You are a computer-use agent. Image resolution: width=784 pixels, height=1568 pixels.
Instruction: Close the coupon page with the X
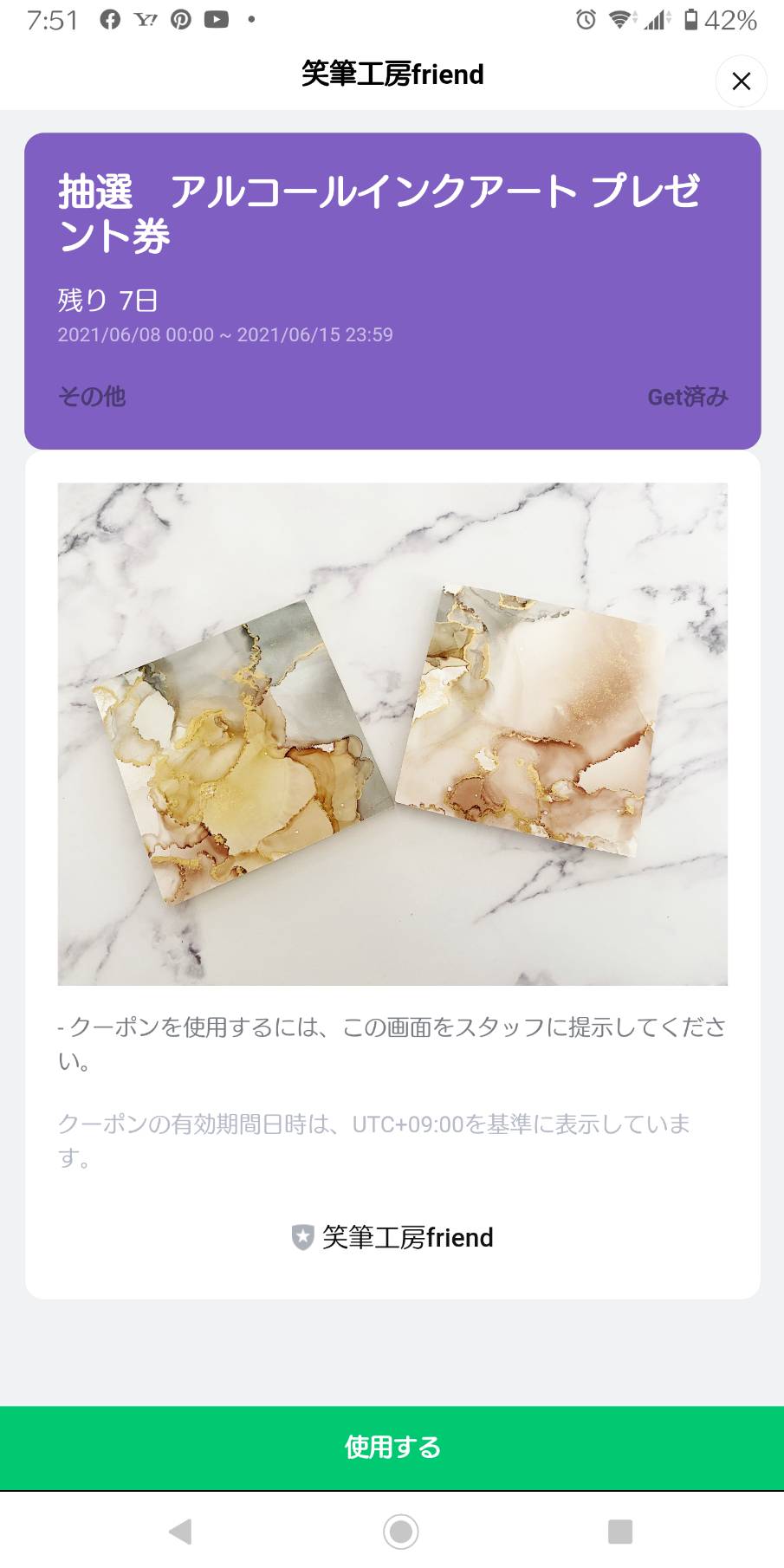point(741,81)
